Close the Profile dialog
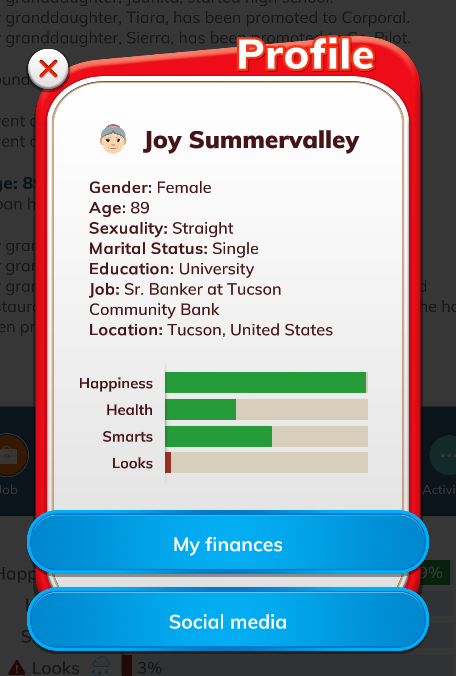This screenshot has width=456, height=676. coord(48,69)
